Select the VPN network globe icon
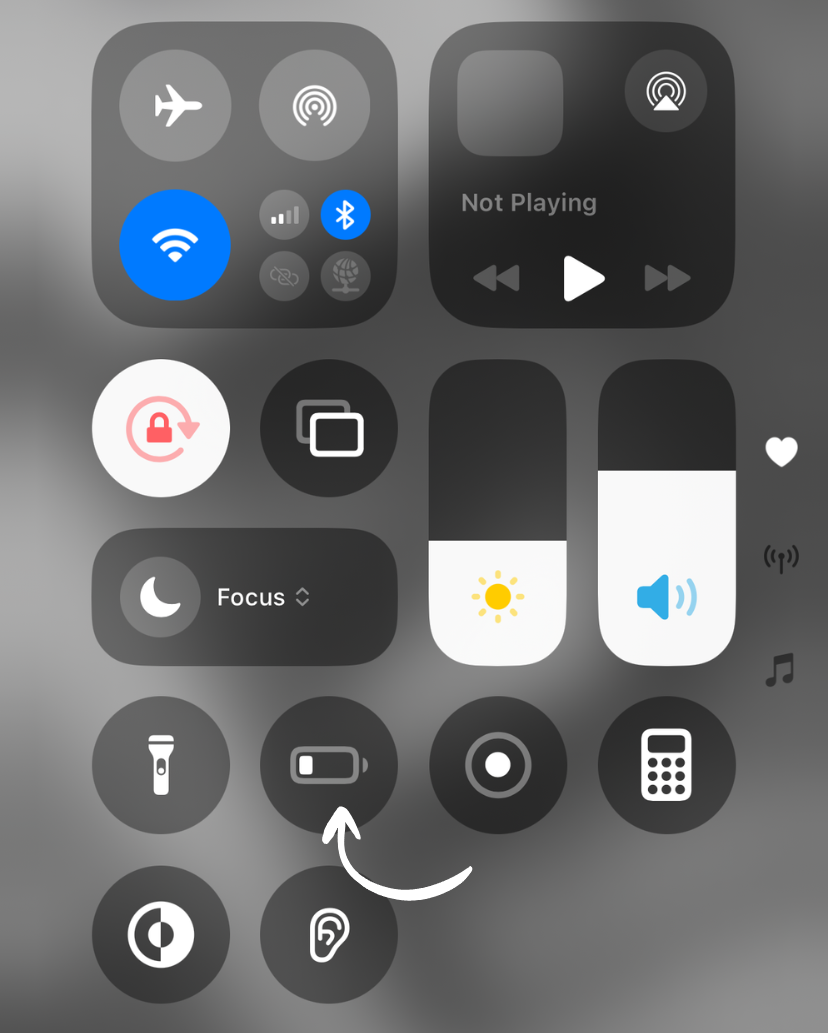Image resolution: width=828 pixels, height=1033 pixels. click(346, 277)
